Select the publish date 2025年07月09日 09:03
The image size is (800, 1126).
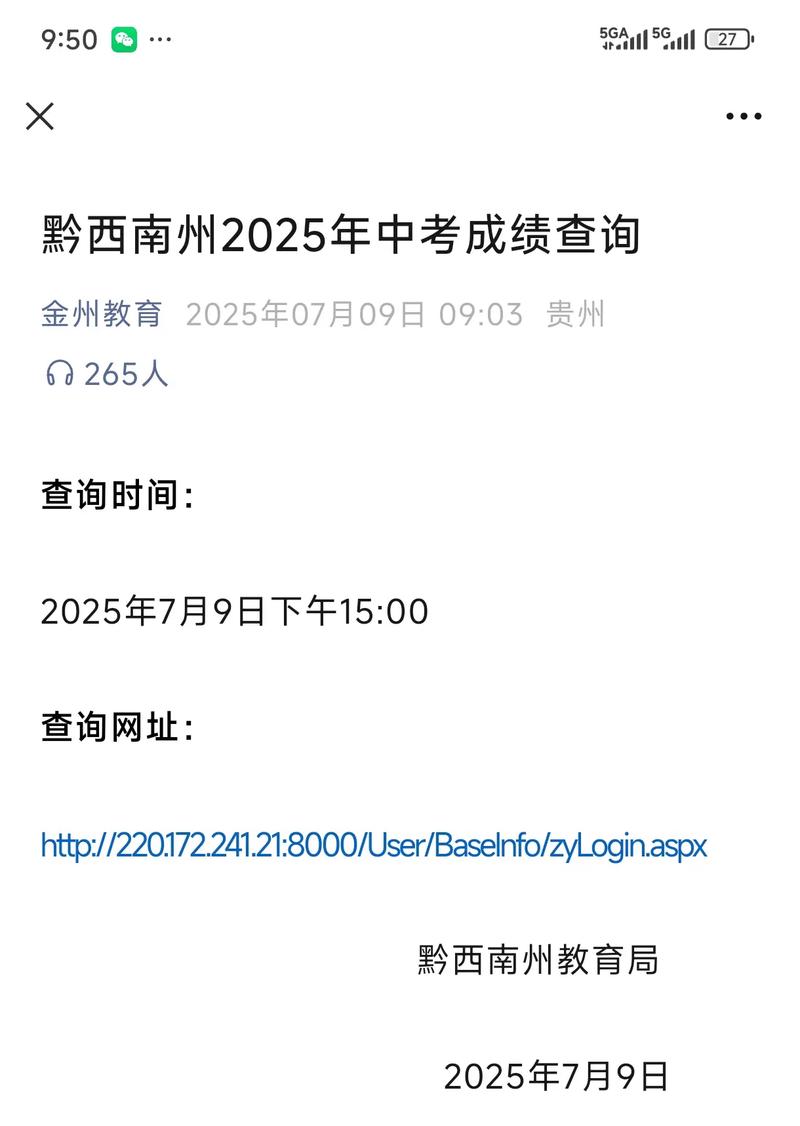tap(355, 313)
